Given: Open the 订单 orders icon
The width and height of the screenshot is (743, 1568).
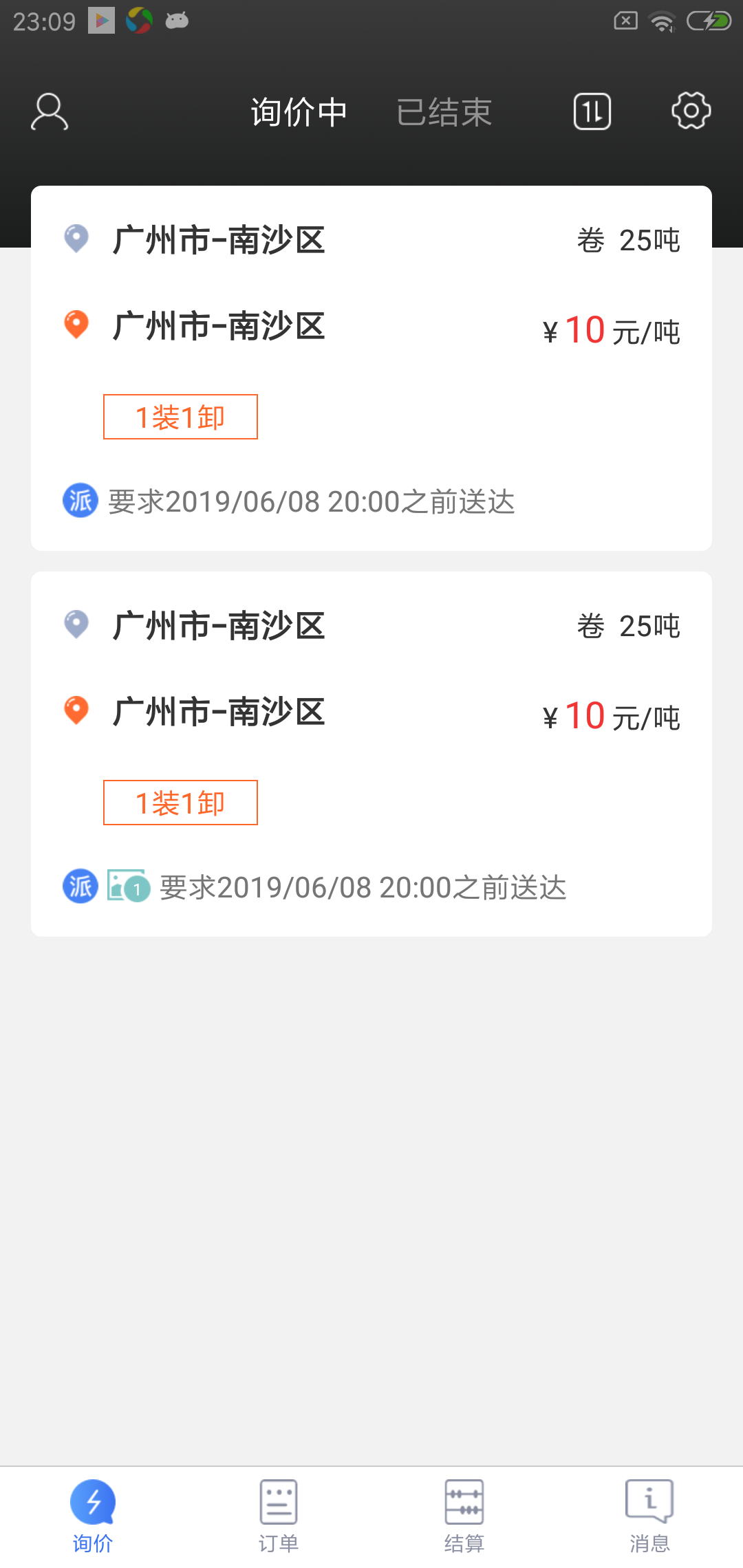Looking at the screenshot, I should [278, 1511].
